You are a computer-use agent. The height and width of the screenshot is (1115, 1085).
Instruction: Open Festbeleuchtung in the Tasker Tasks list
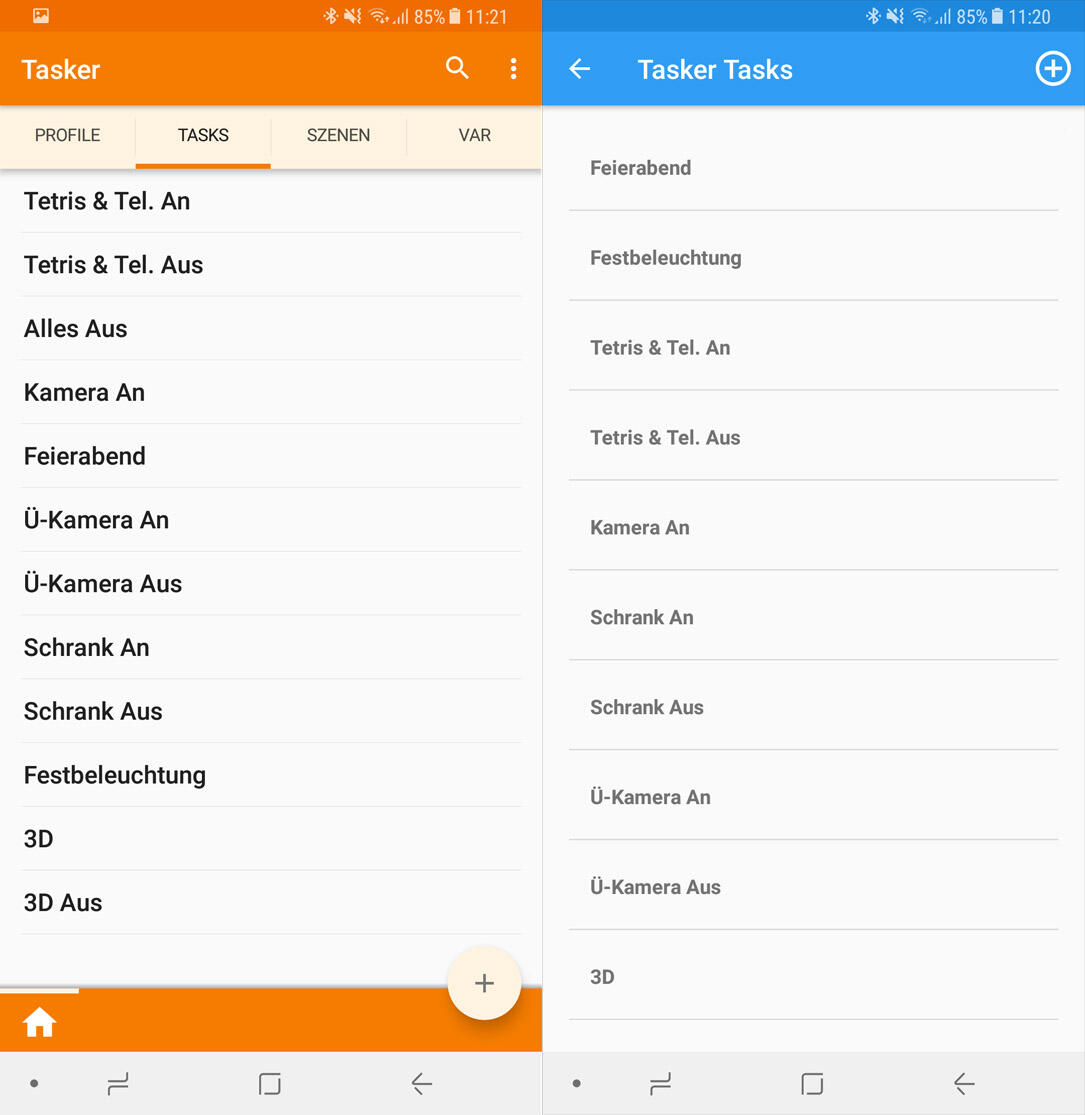click(666, 258)
